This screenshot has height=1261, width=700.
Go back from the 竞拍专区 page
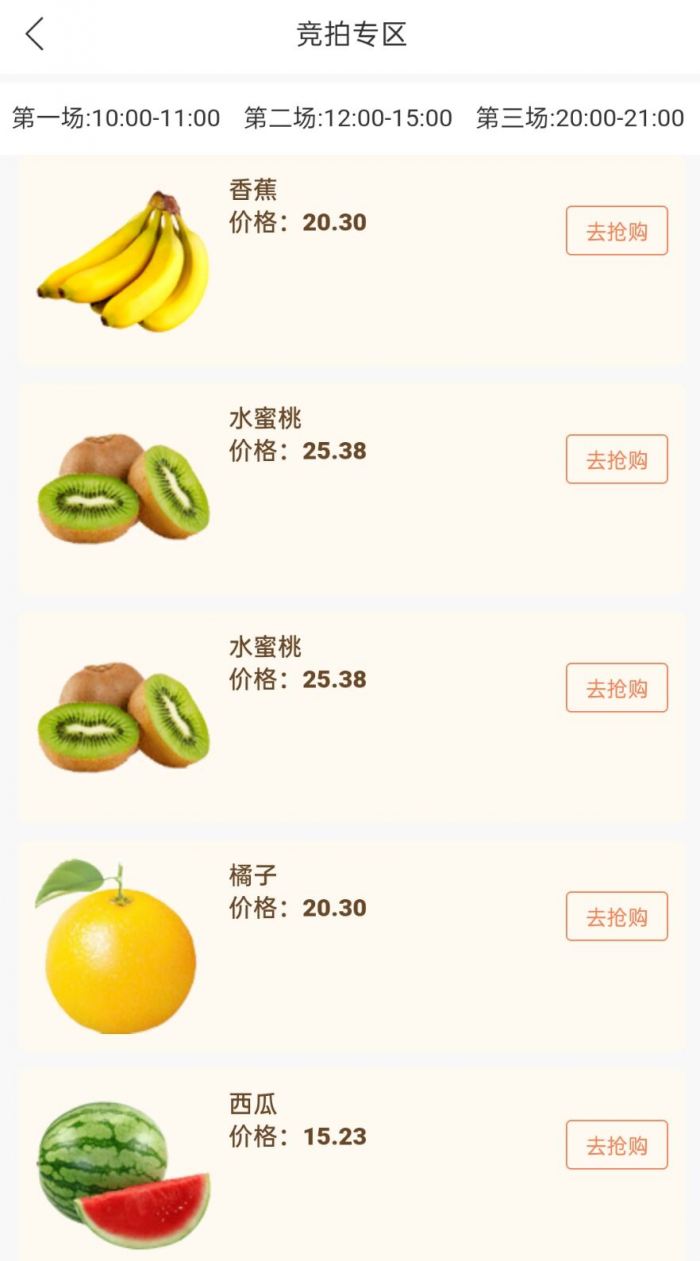(35, 34)
